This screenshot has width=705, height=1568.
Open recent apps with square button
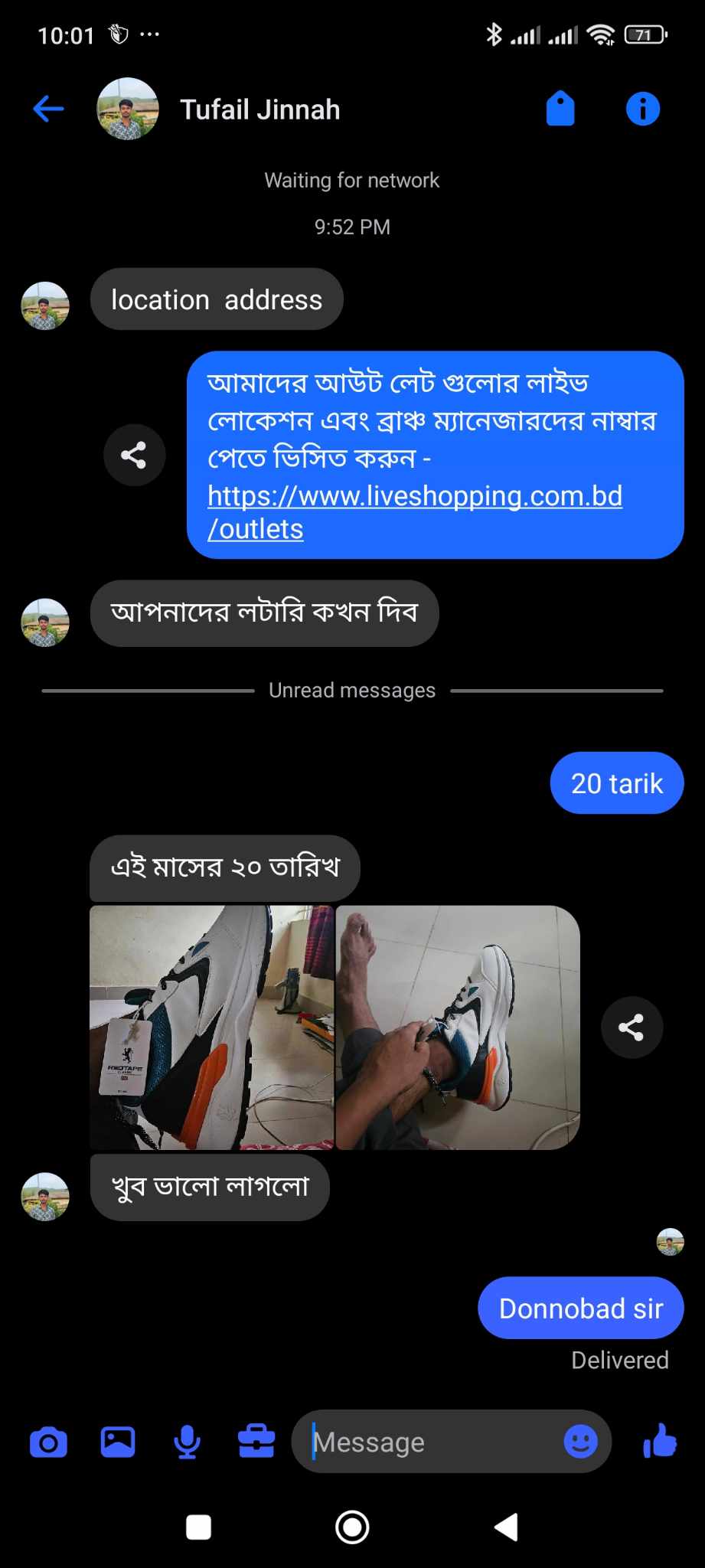[x=199, y=1527]
